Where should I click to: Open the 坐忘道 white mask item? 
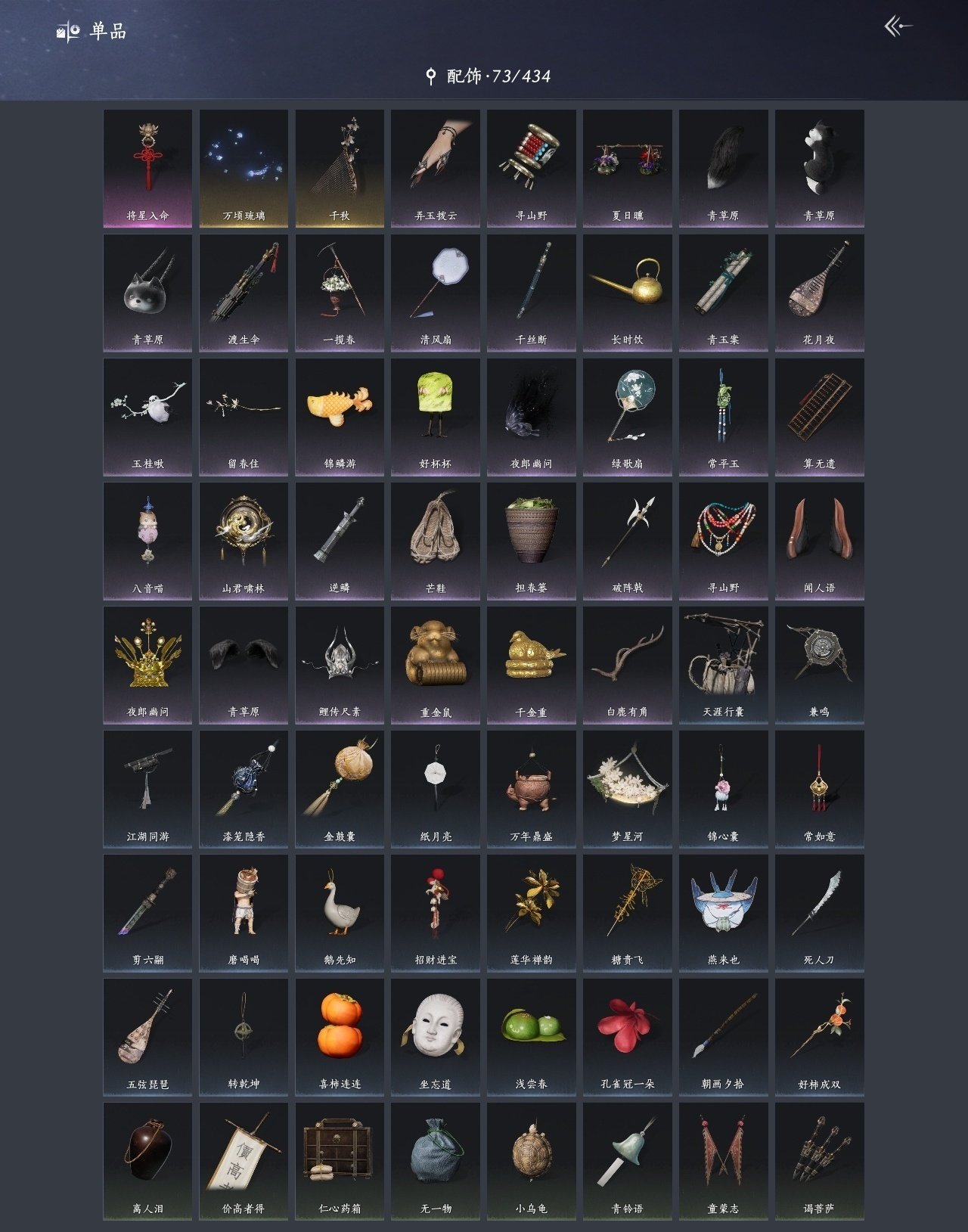click(x=436, y=1037)
